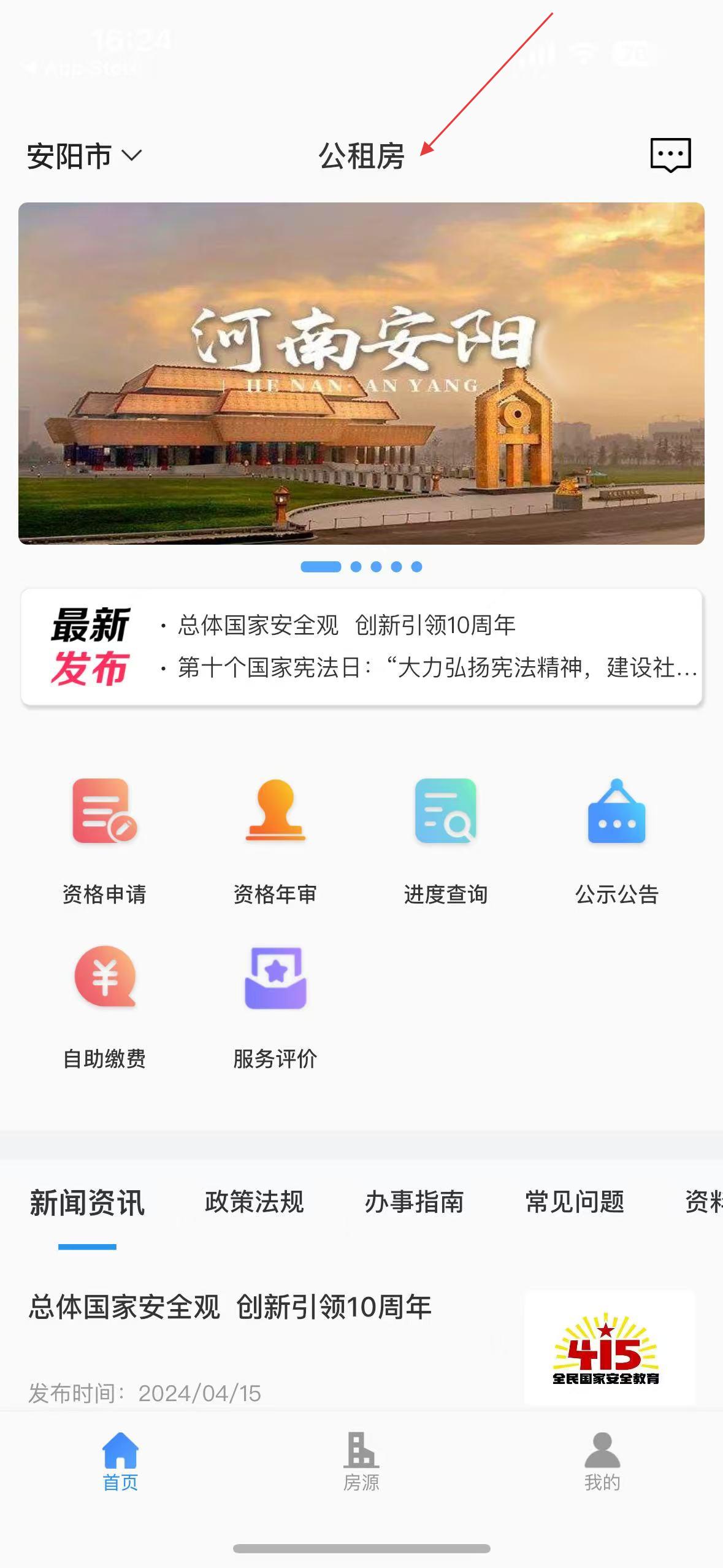
Task: Go to the 首页 bottom tab
Action: coord(120,1463)
